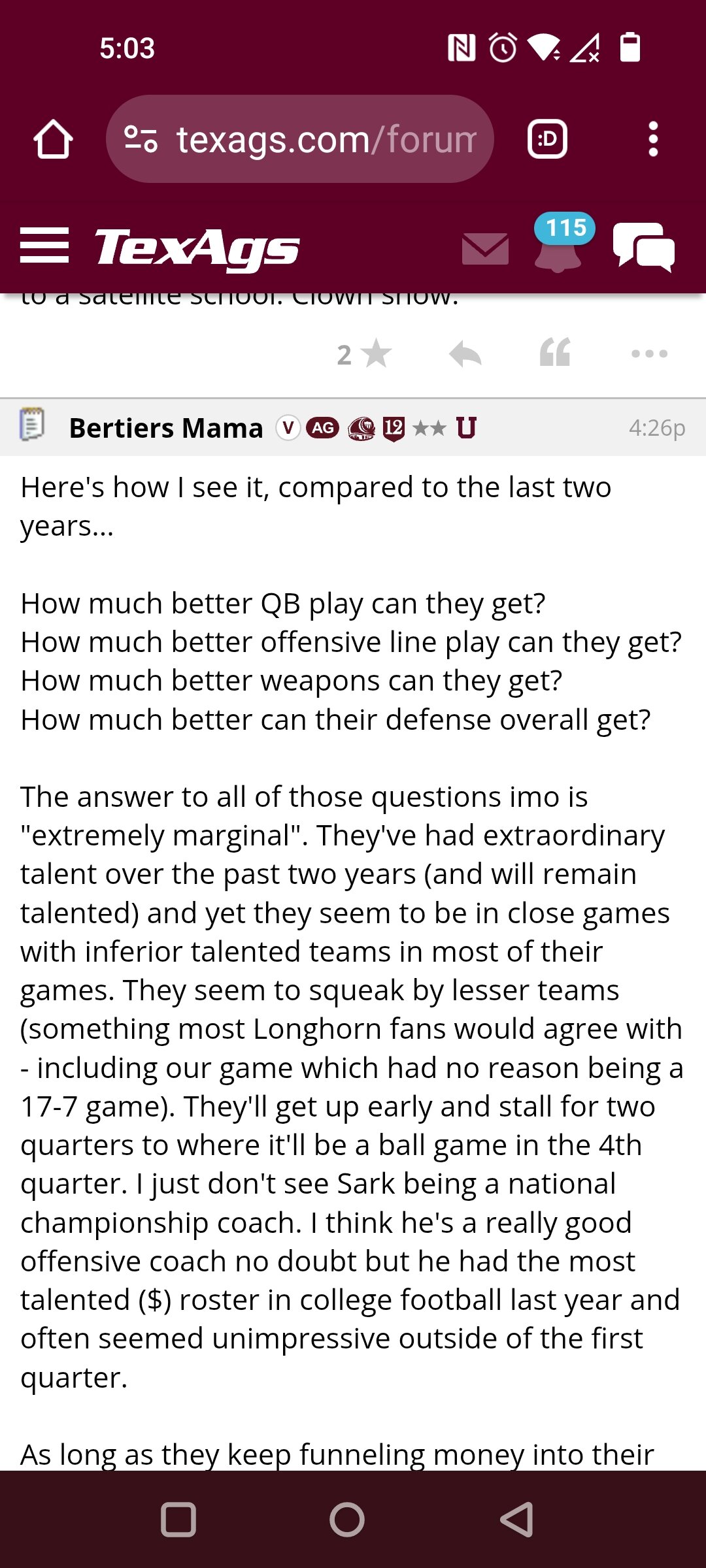Open Bertiers Mama's profile
706x1568 pixels.
pyautogui.click(x=166, y=428)
